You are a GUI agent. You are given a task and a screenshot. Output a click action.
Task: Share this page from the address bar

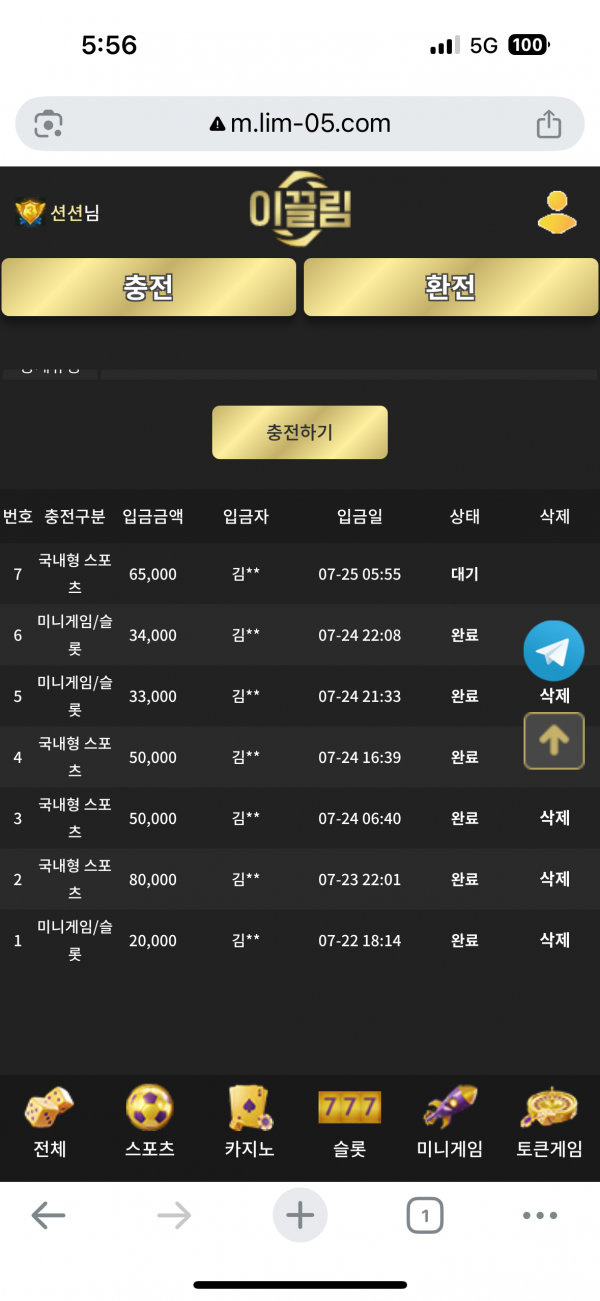(548, 124)
